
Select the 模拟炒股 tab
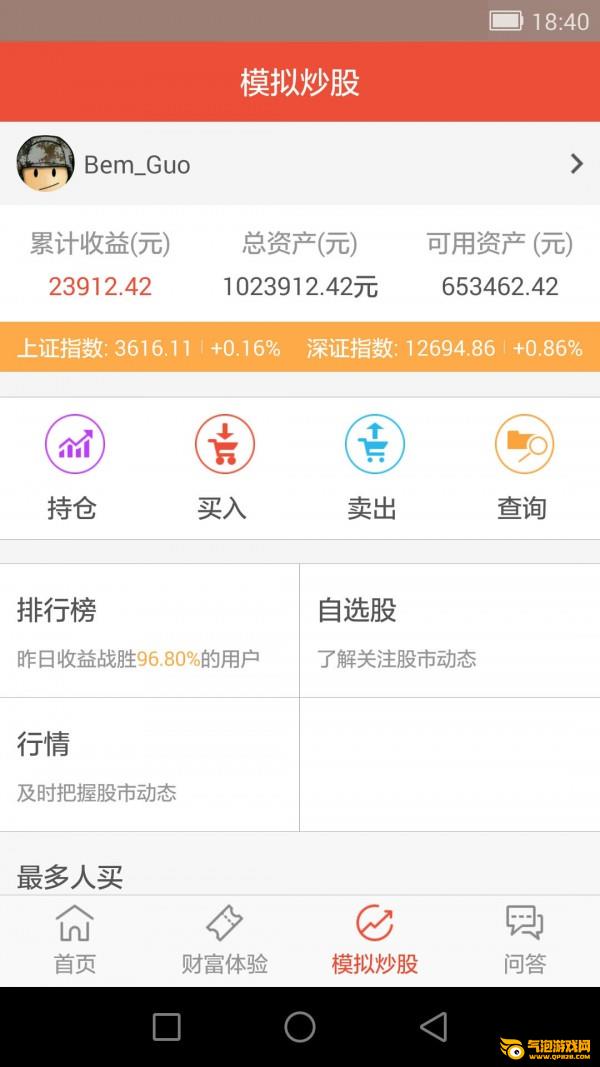point(375,940)
